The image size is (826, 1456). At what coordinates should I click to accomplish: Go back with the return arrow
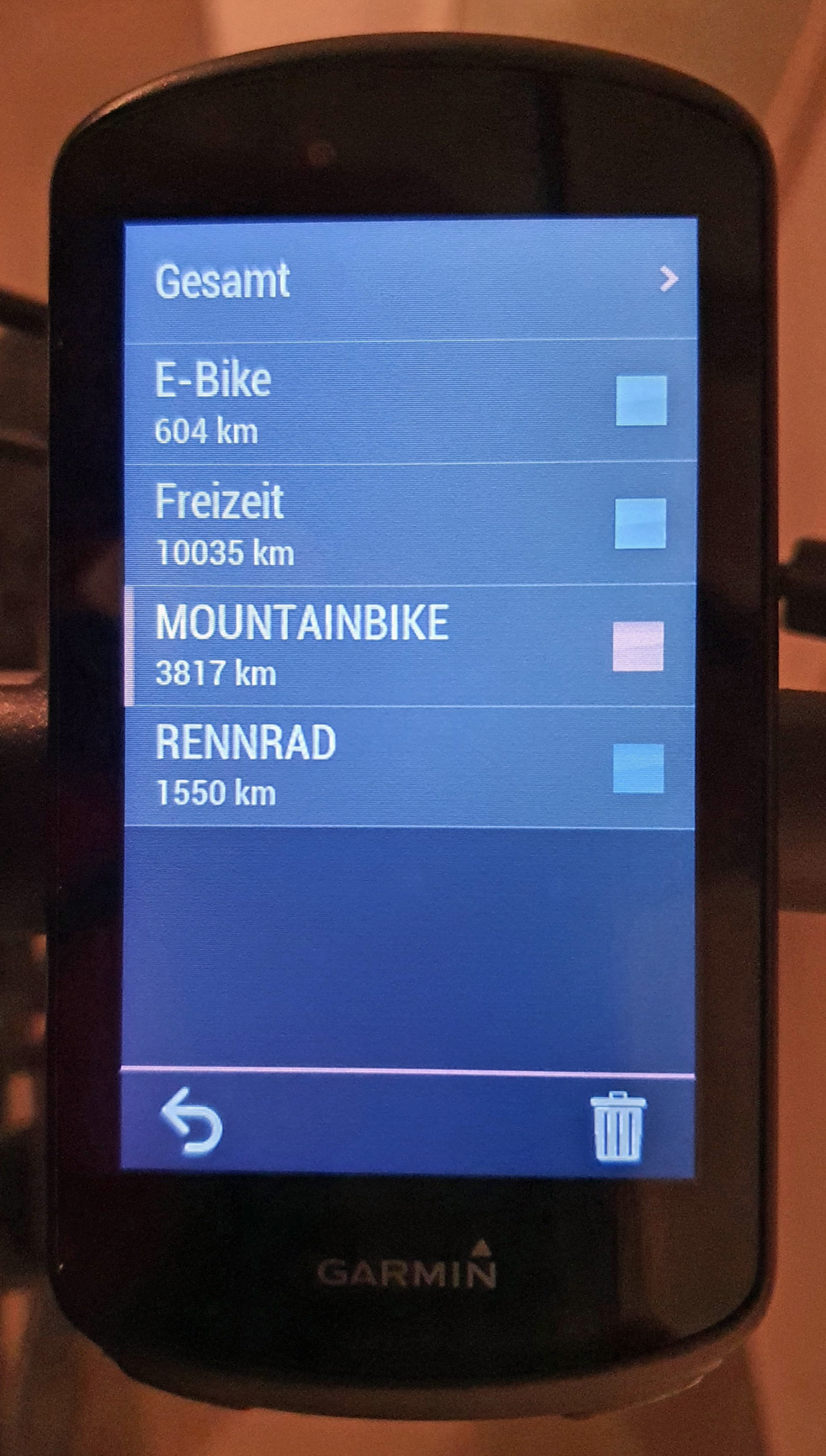(193, 1121)
